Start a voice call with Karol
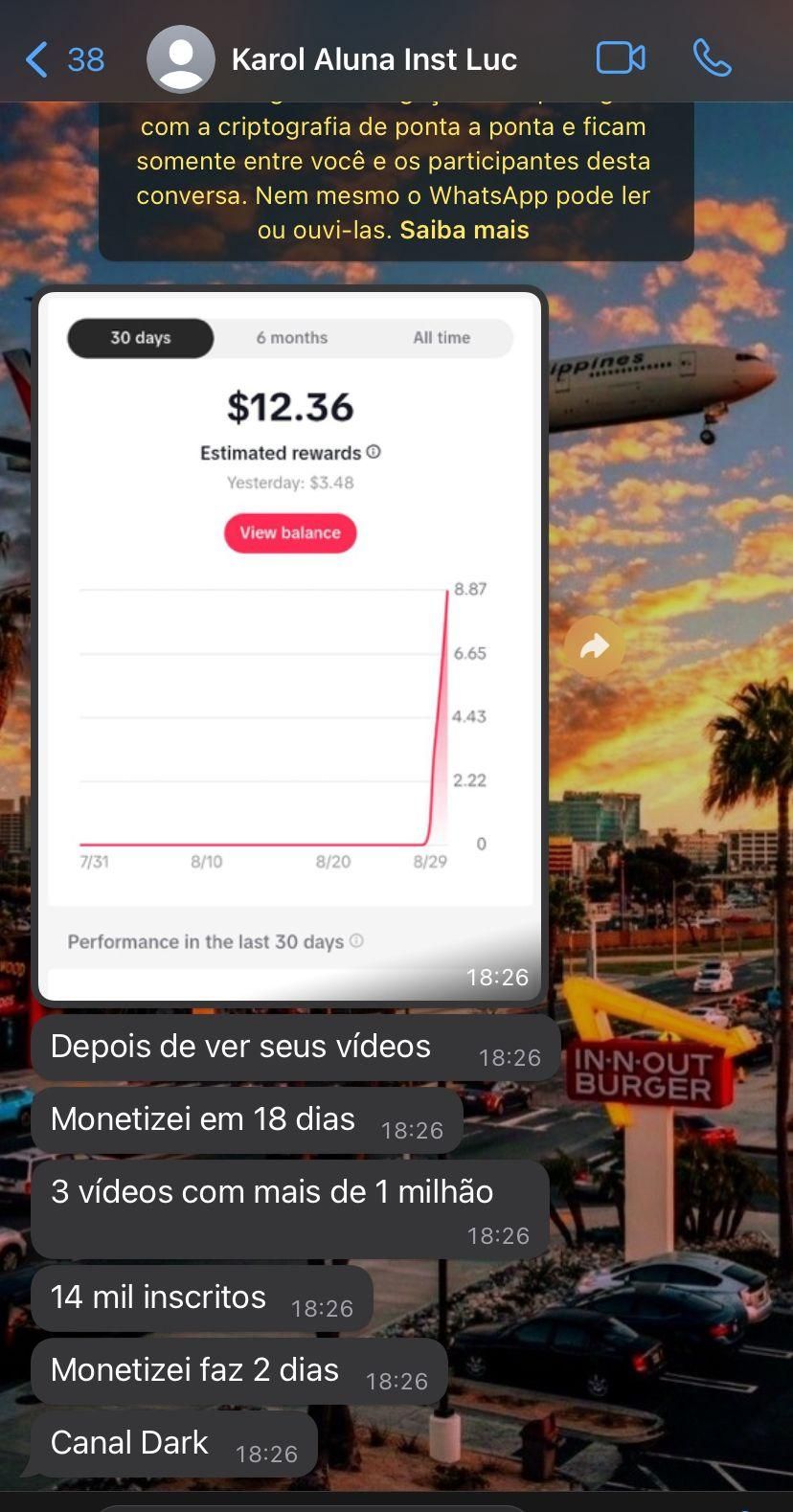Viewport: 793px width, 1512px height. click(x=712, y=58)
